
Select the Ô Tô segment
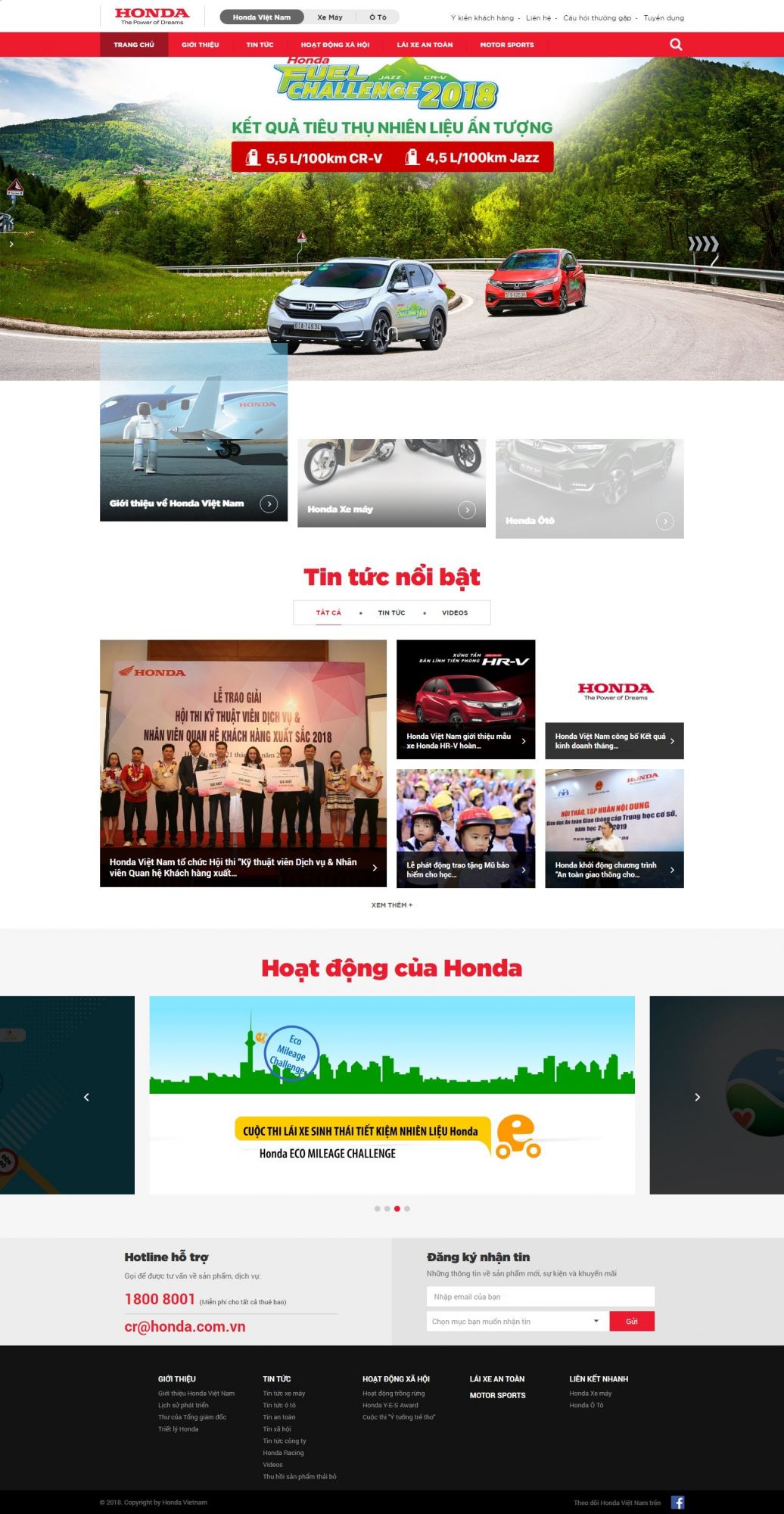pos(378,17)
